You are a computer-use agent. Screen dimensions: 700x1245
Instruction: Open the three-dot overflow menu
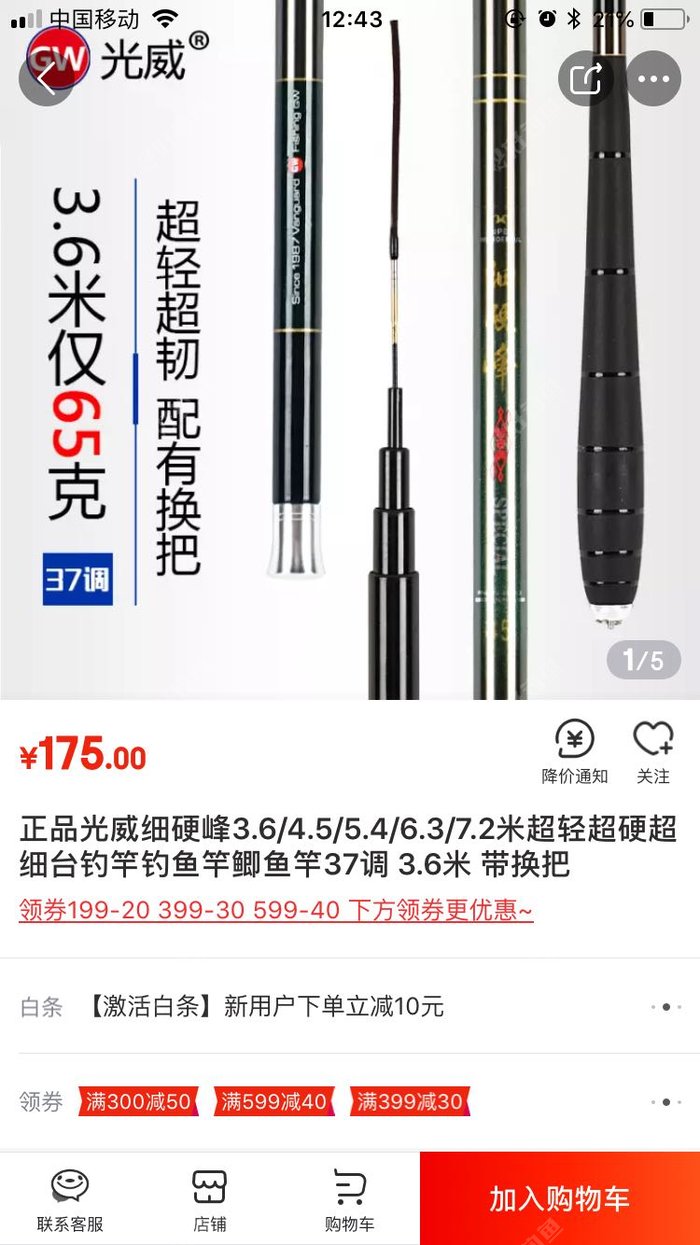pyautogui.click(x=654, y=78)
